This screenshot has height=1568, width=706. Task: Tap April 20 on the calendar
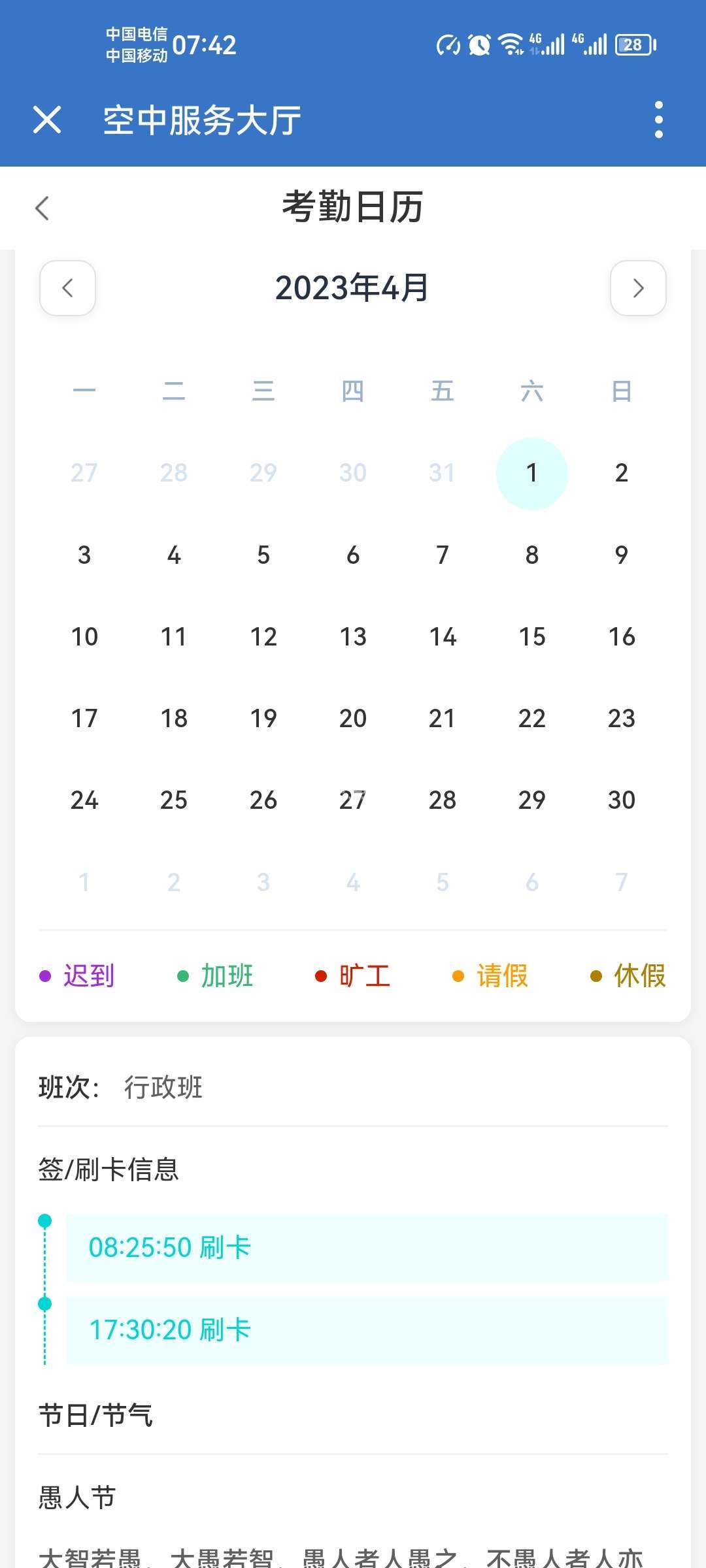(x=353, y=719)
